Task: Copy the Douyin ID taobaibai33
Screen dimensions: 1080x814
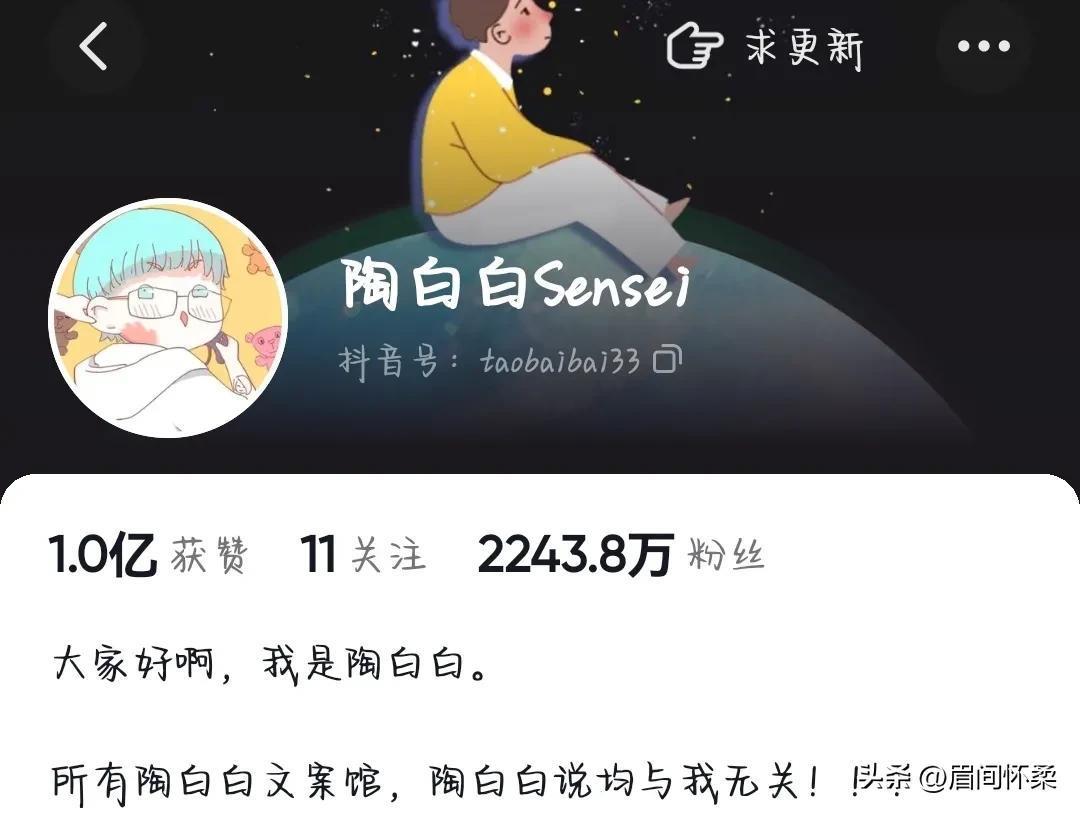Action: point(667,360)
